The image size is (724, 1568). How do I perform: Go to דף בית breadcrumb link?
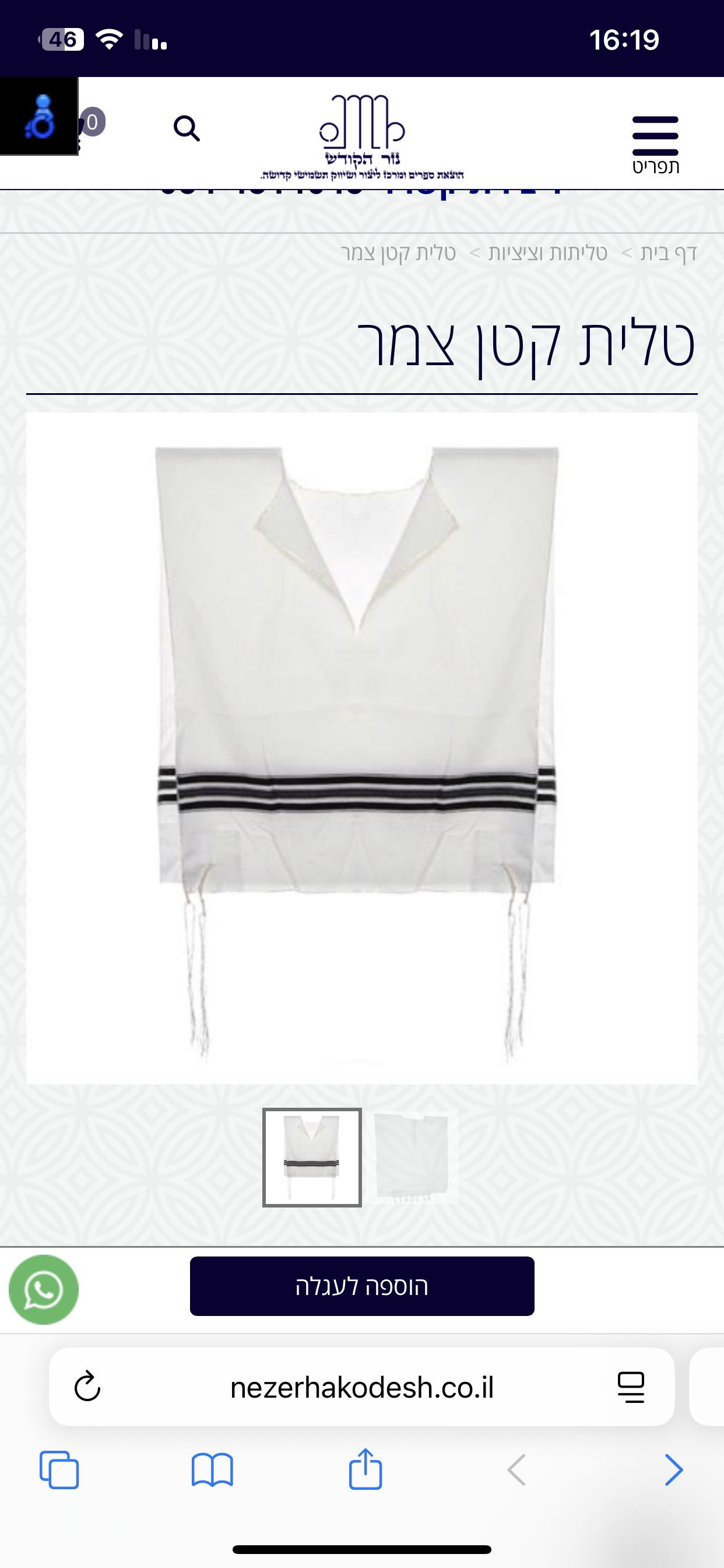(668, 253)
